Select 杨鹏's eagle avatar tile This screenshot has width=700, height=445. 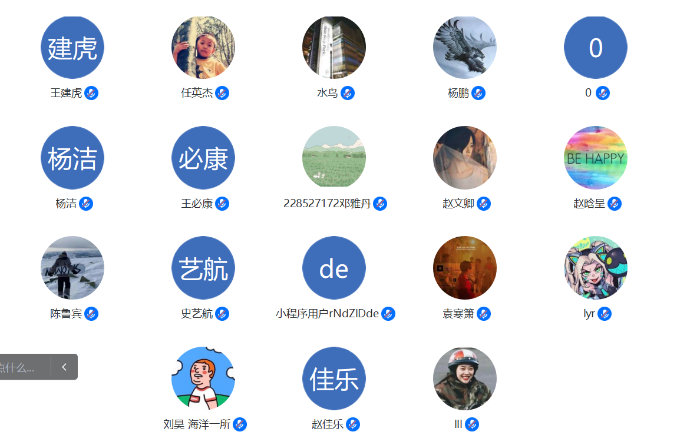pos(465,48)
